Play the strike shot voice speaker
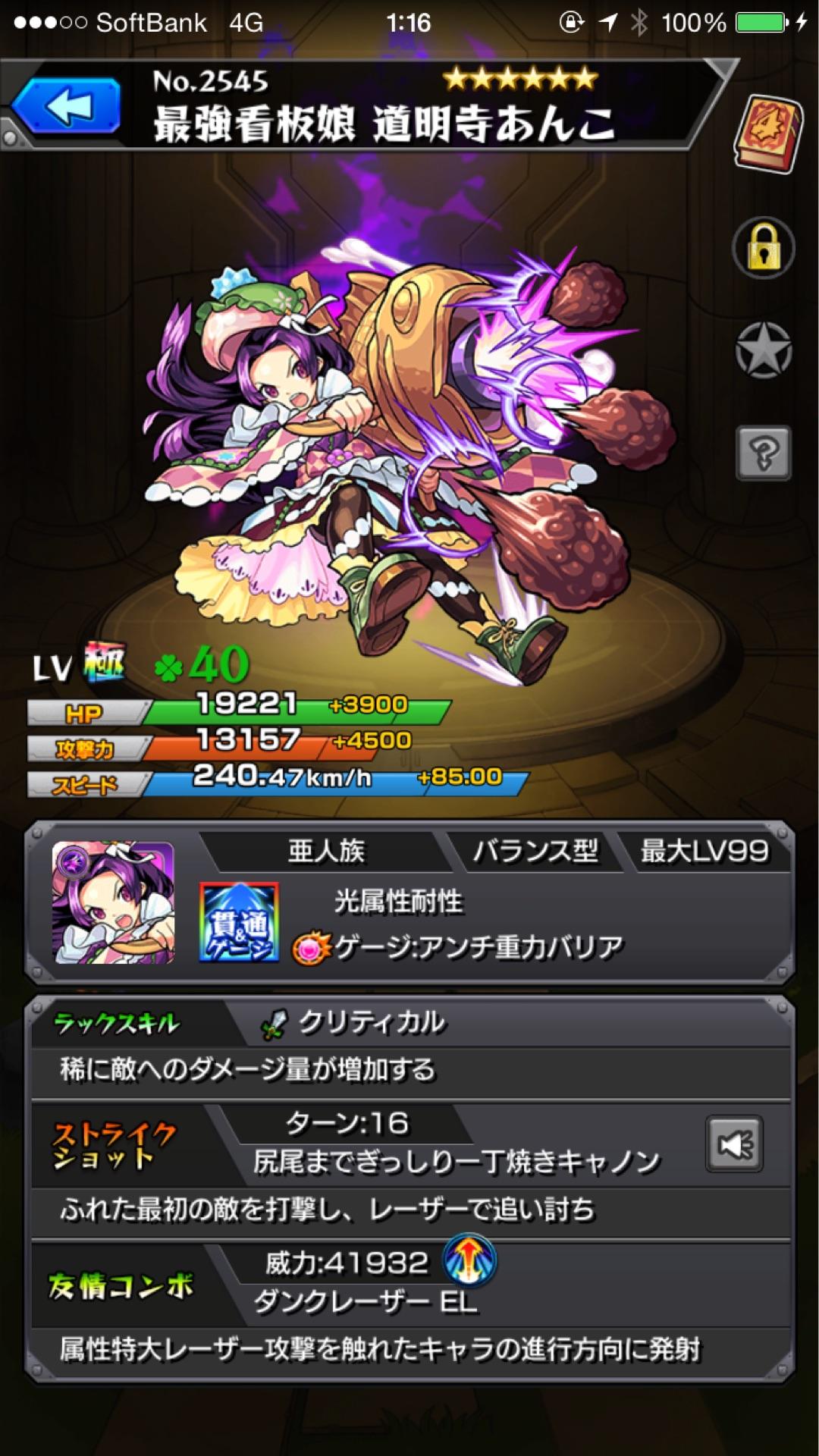The image size is (819, 1456). coord(734,1144)
